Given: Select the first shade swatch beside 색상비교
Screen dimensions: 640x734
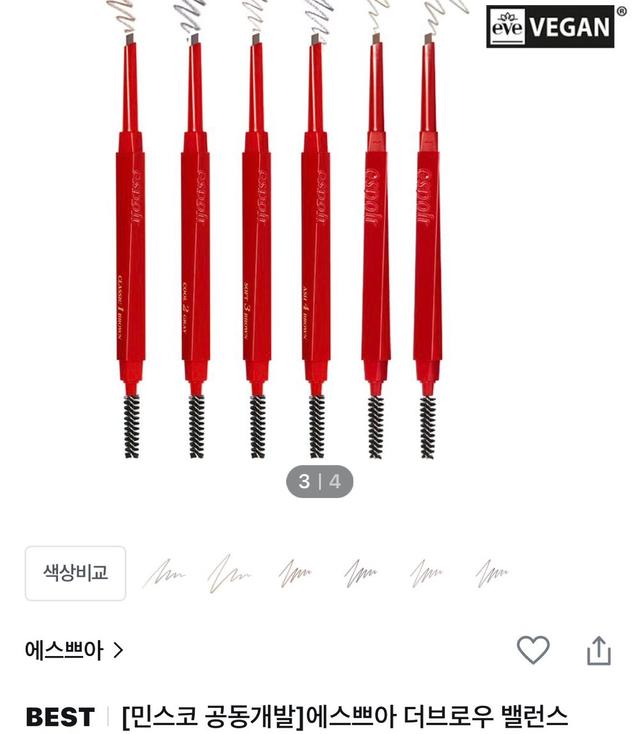Looking at the screenshot, I should point(164,573).
